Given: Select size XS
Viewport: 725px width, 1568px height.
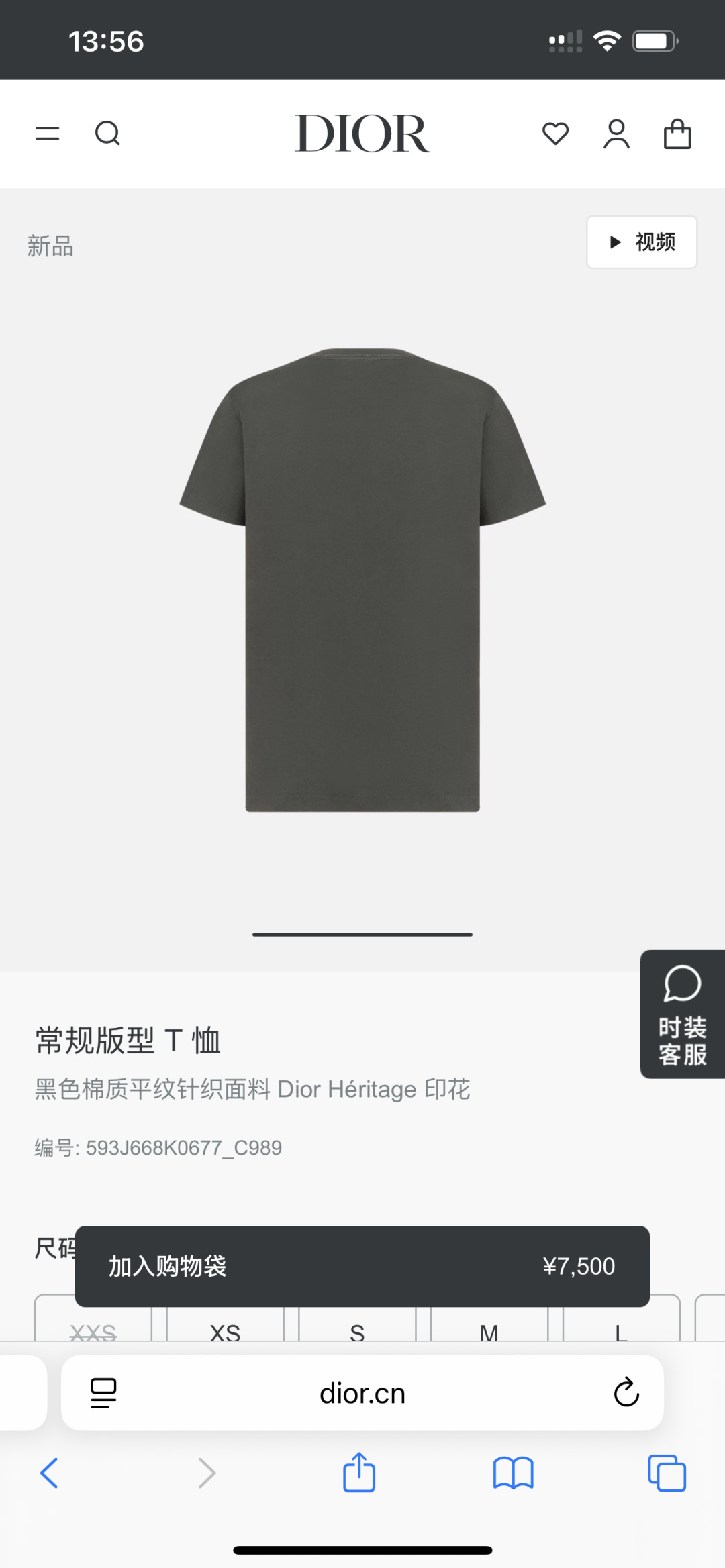Looking at the screenshot, I should click(x=225, y=1330).
